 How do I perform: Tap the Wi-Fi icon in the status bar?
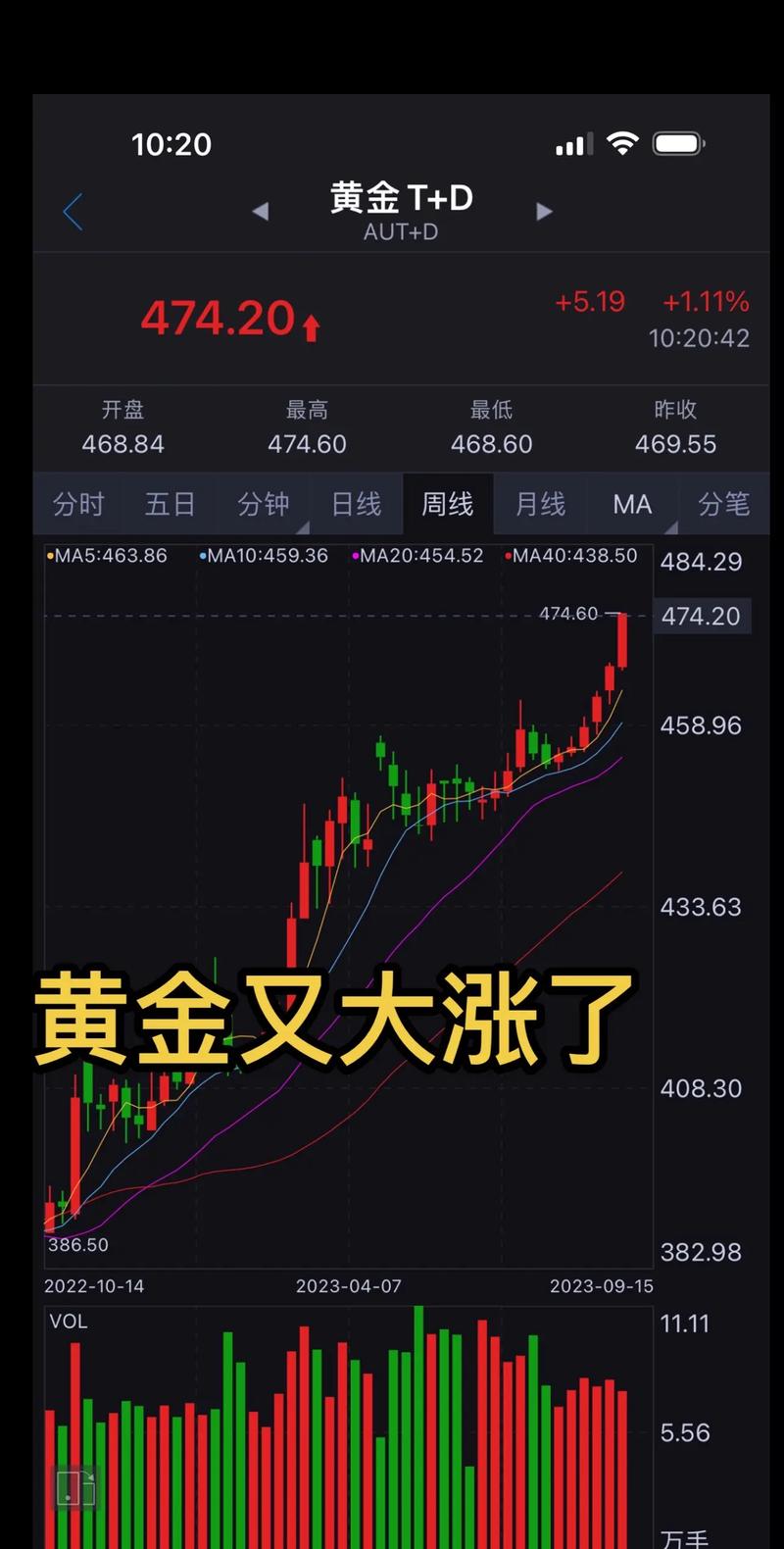[x=624, y=143]
